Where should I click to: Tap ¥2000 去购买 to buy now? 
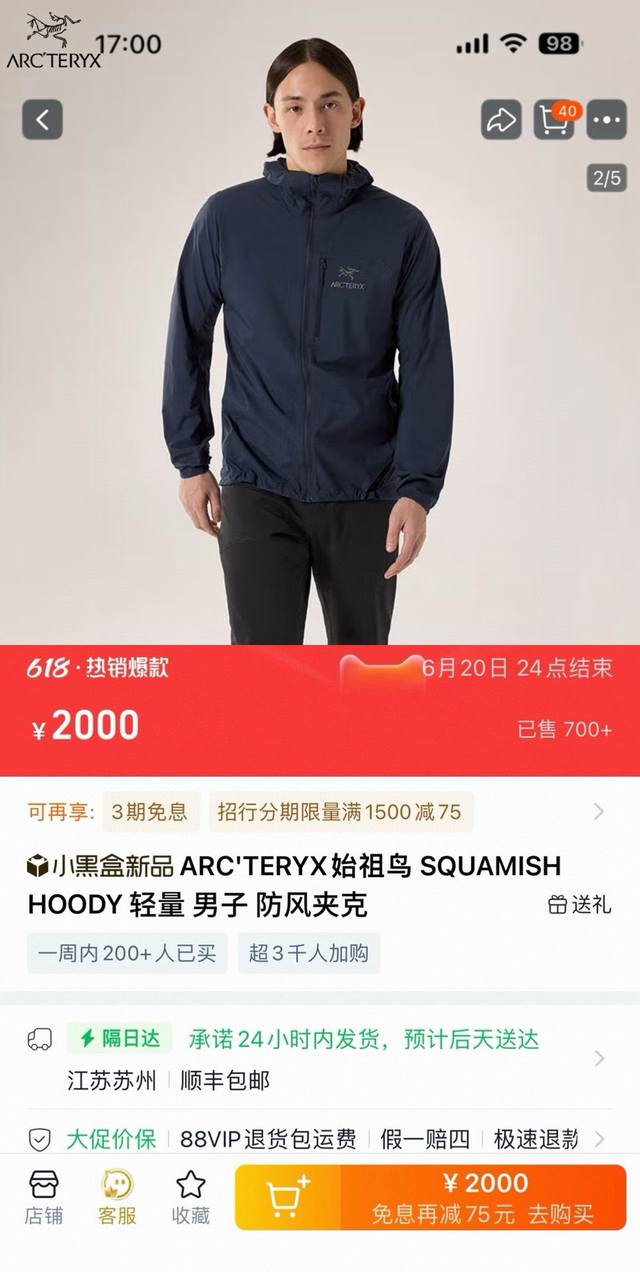(483, 1197)
